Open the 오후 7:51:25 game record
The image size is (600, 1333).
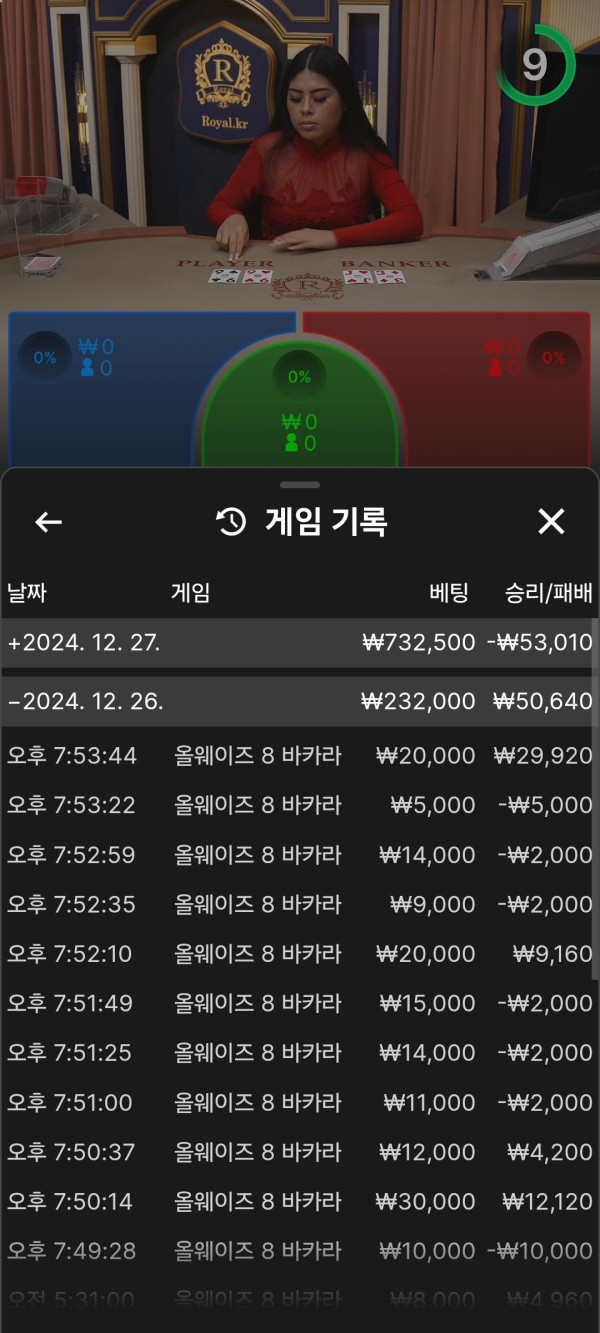(298, 1053)
